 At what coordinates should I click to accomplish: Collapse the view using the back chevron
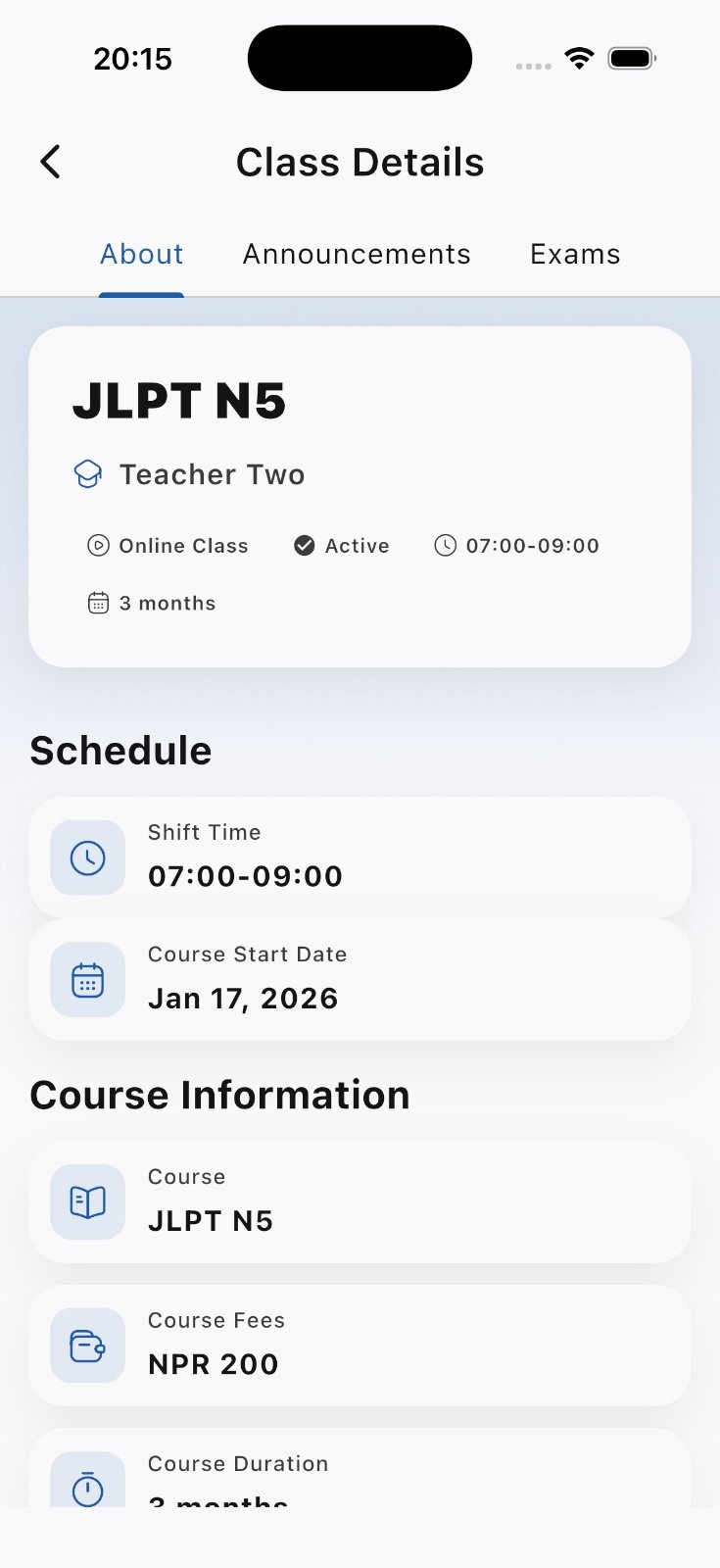49,162
